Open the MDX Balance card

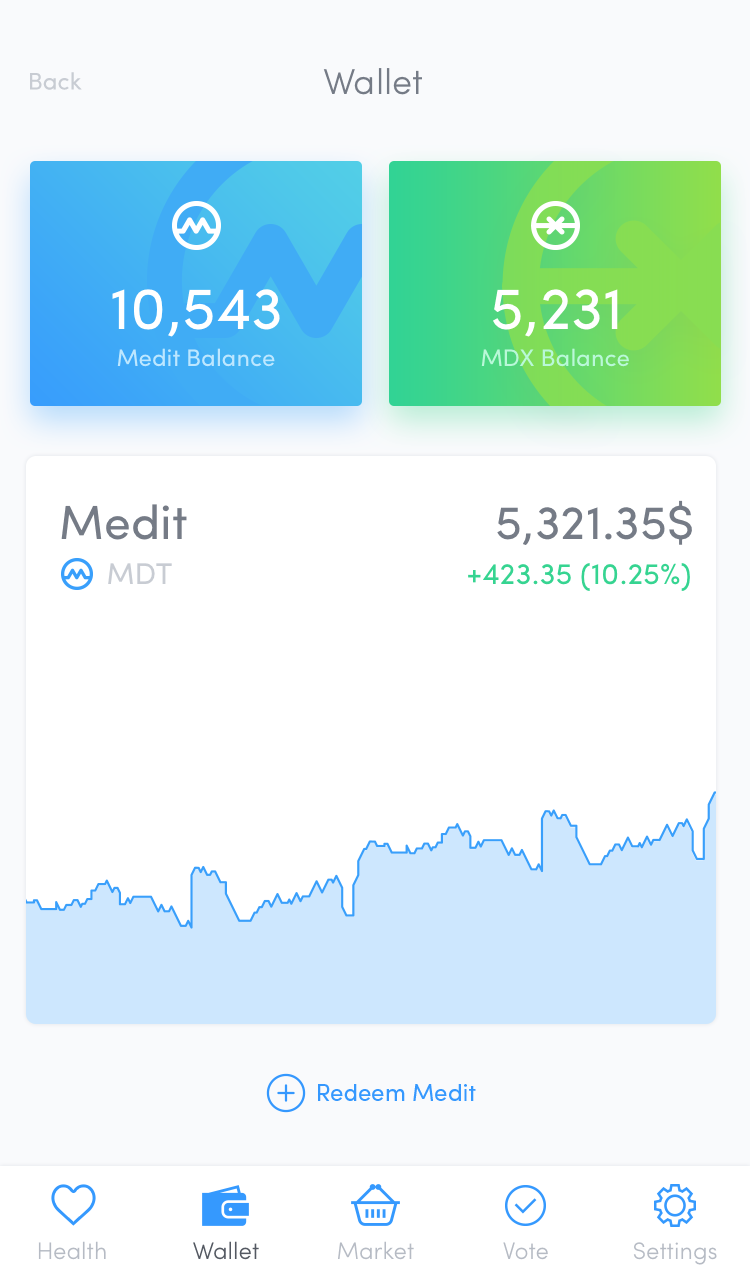555,284
